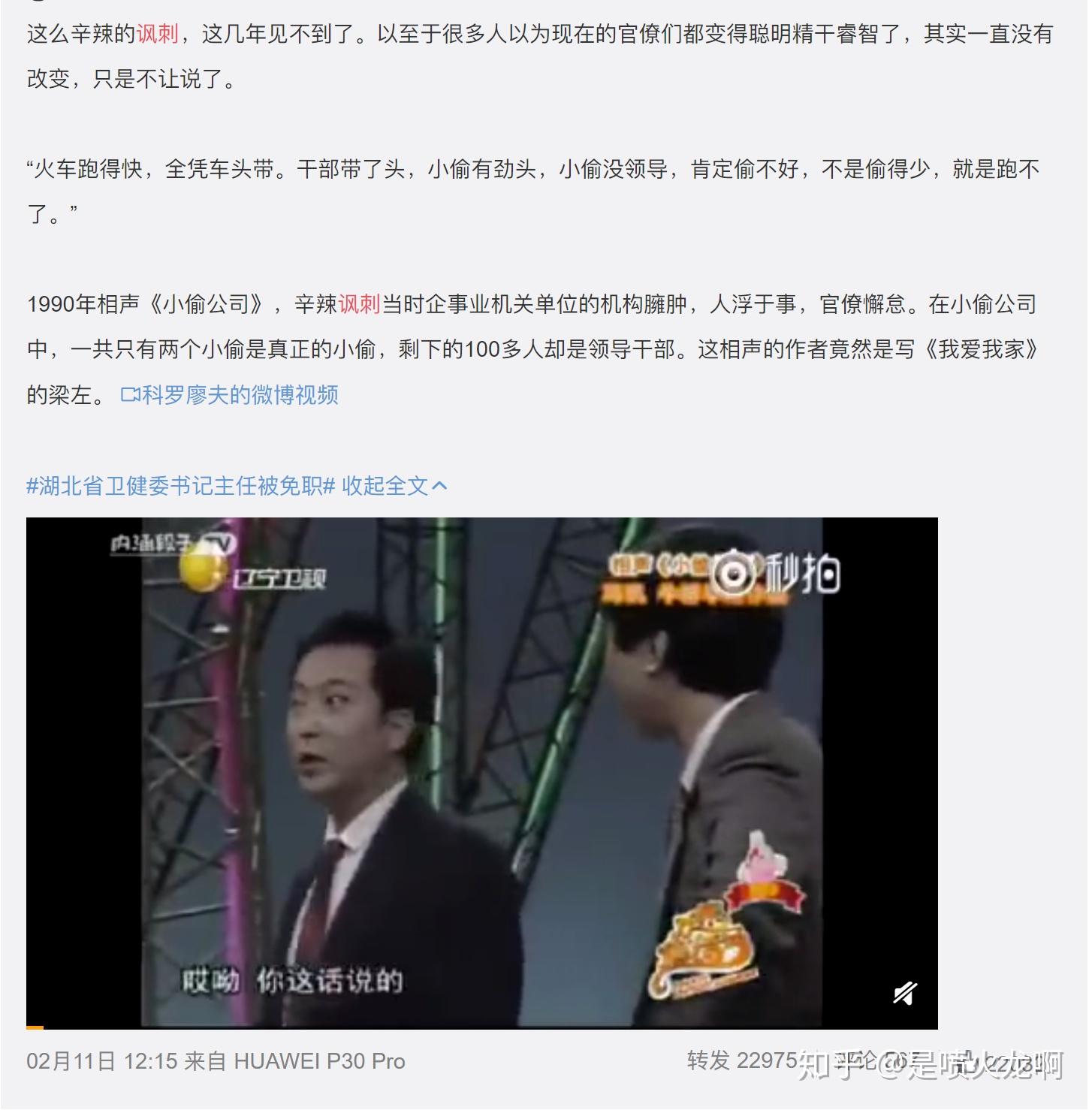Screen dimensions: 1092x1110
Task: Collapse post with 收起全文
Action: [x=394, y=486]
